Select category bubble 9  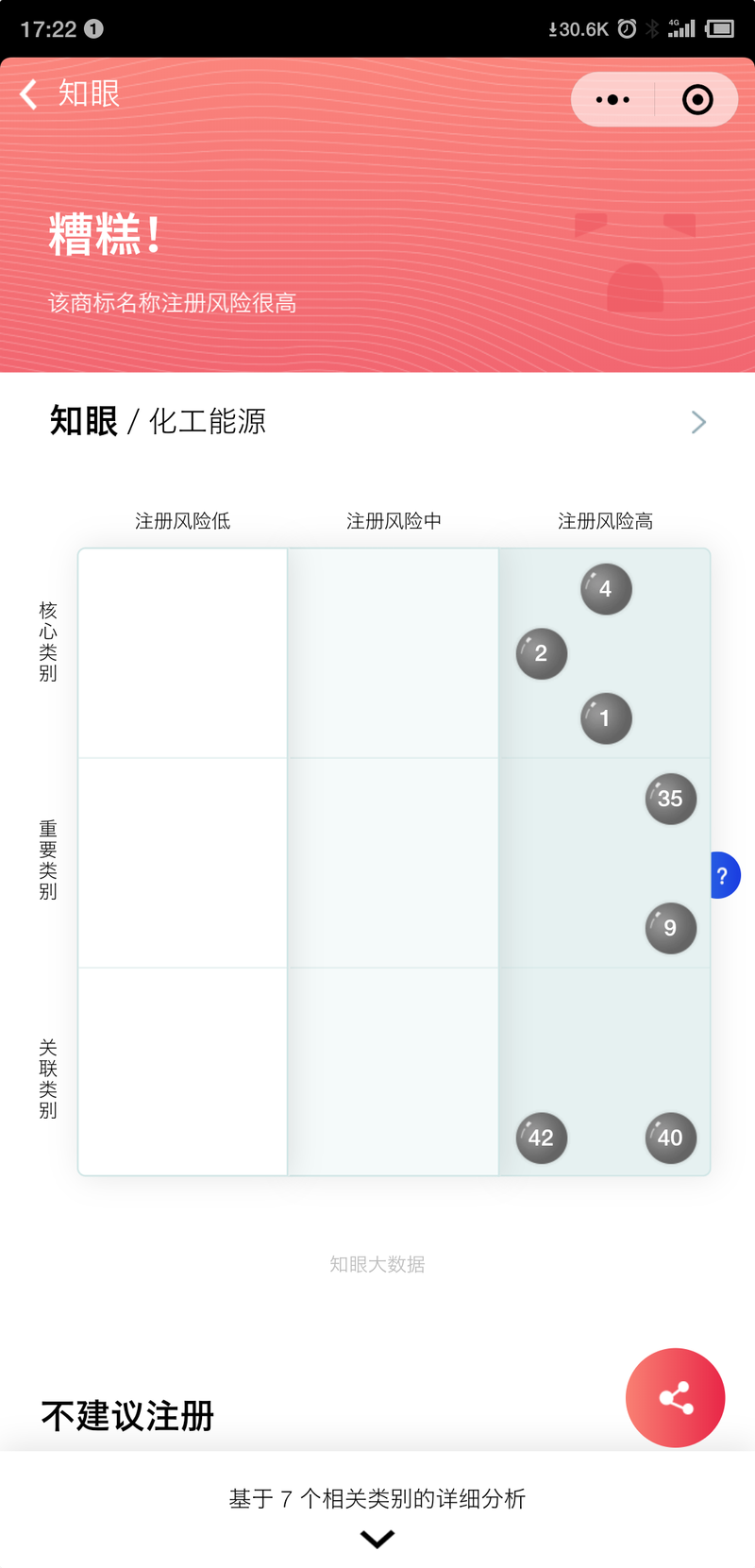(671, 928)
